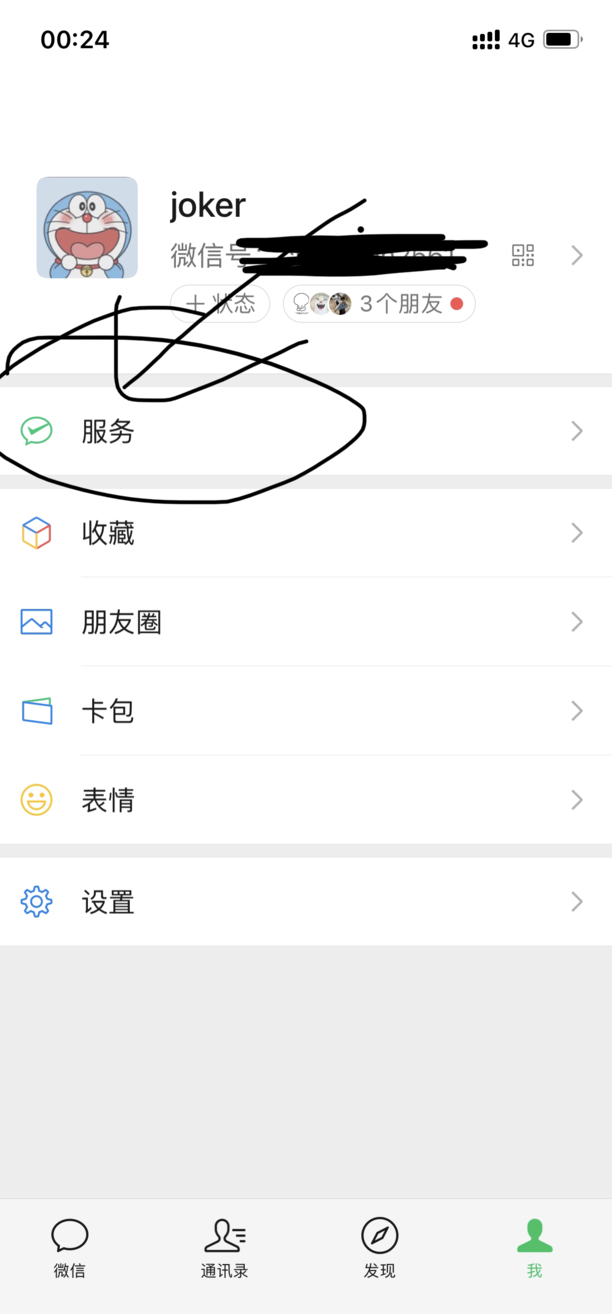612x1314 pixels.
Task: Open 收藏 favorites
Action: (x=306, y=533)
